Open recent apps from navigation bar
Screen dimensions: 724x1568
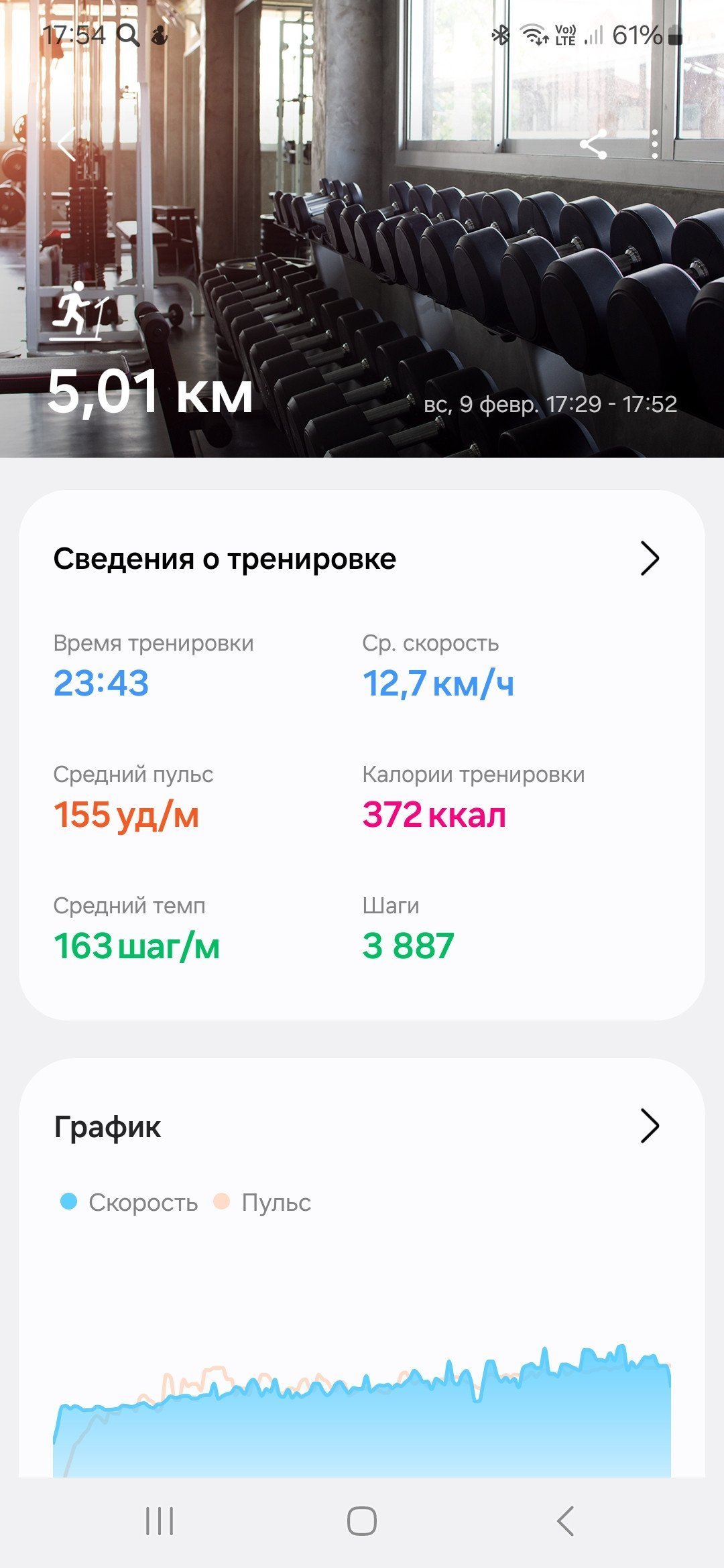160,1520
